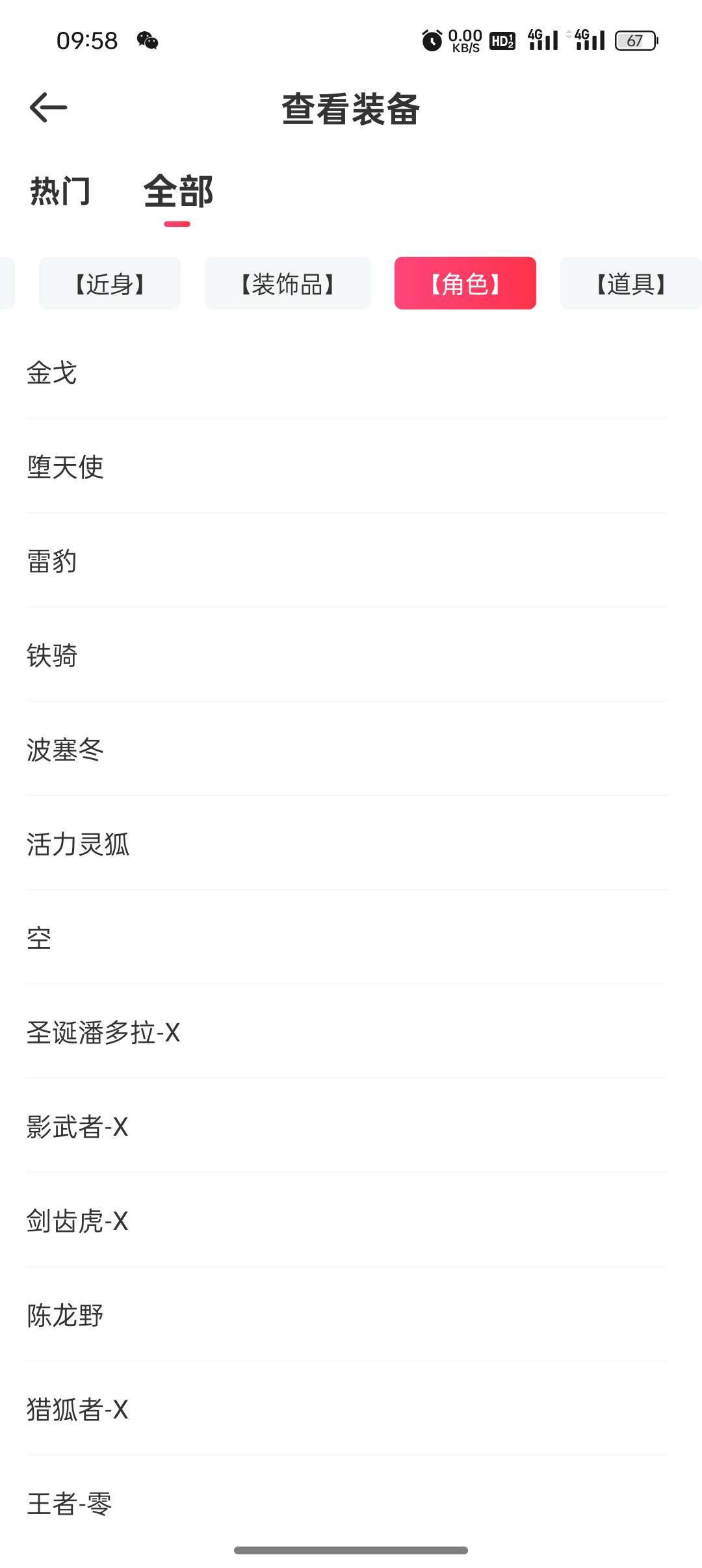Screen dimensions: 702x1568
Task: Open the 空 character row
Action: pos(39,938)
